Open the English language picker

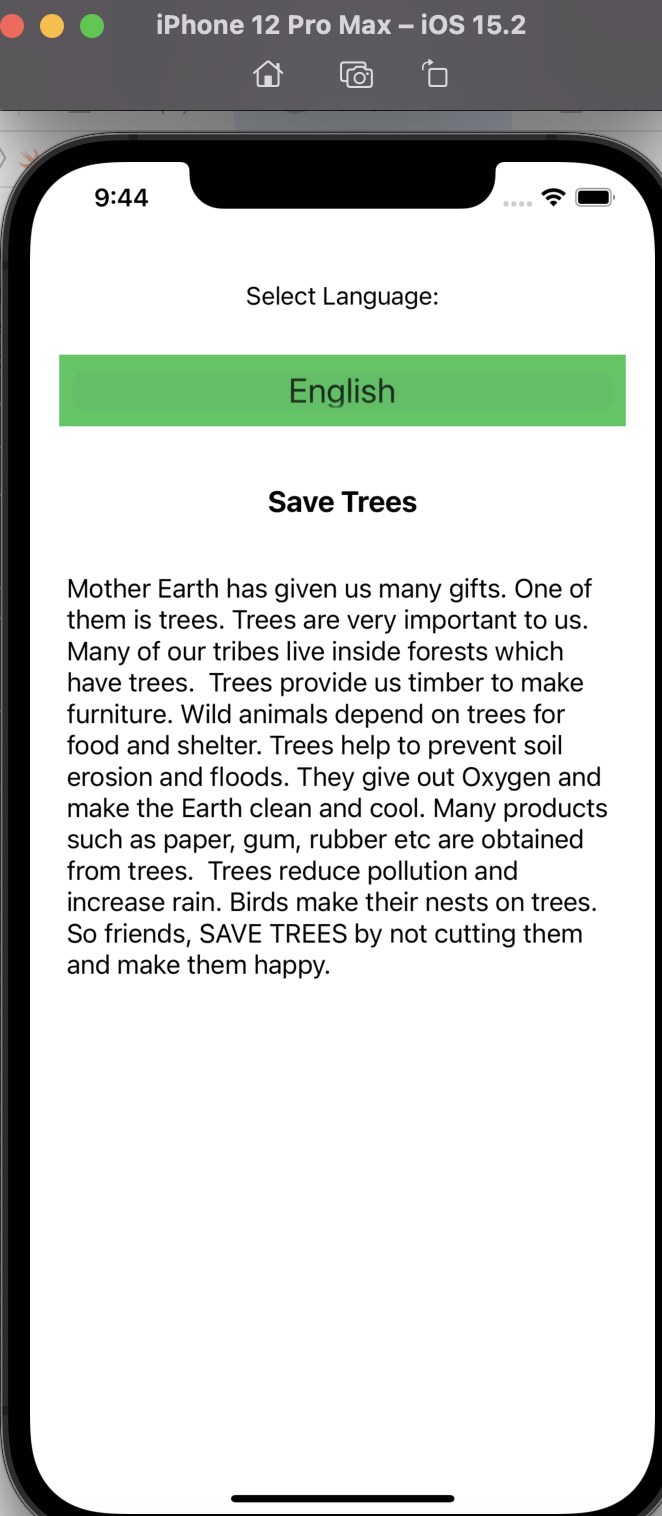(x=342, y=391)
